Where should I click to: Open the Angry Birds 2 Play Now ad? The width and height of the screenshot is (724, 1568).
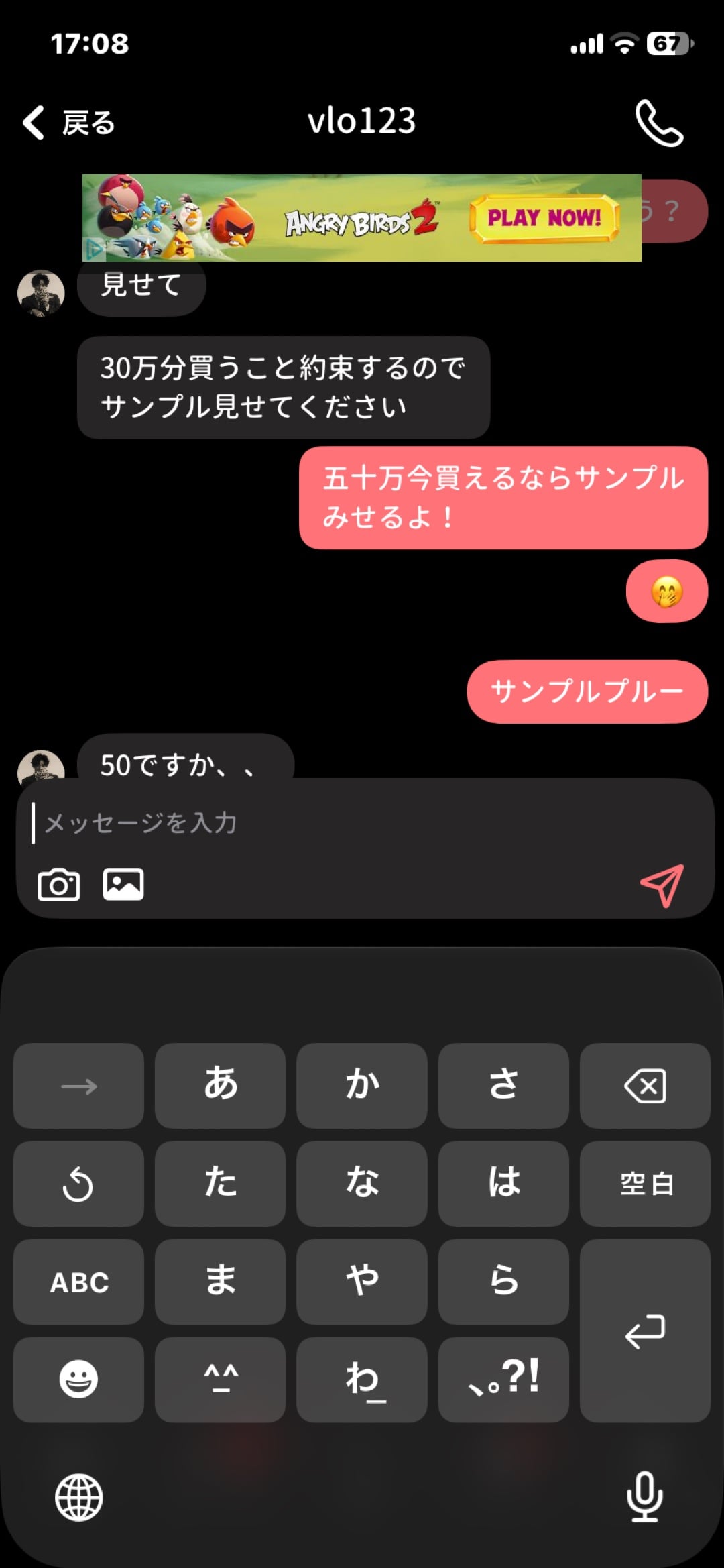pyautogui.click(x=361, y=218)
